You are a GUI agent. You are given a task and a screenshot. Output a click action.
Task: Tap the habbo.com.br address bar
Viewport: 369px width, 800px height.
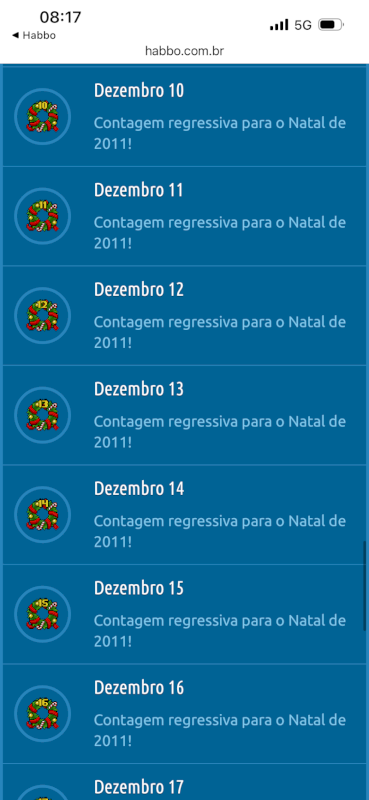point(184,51)
